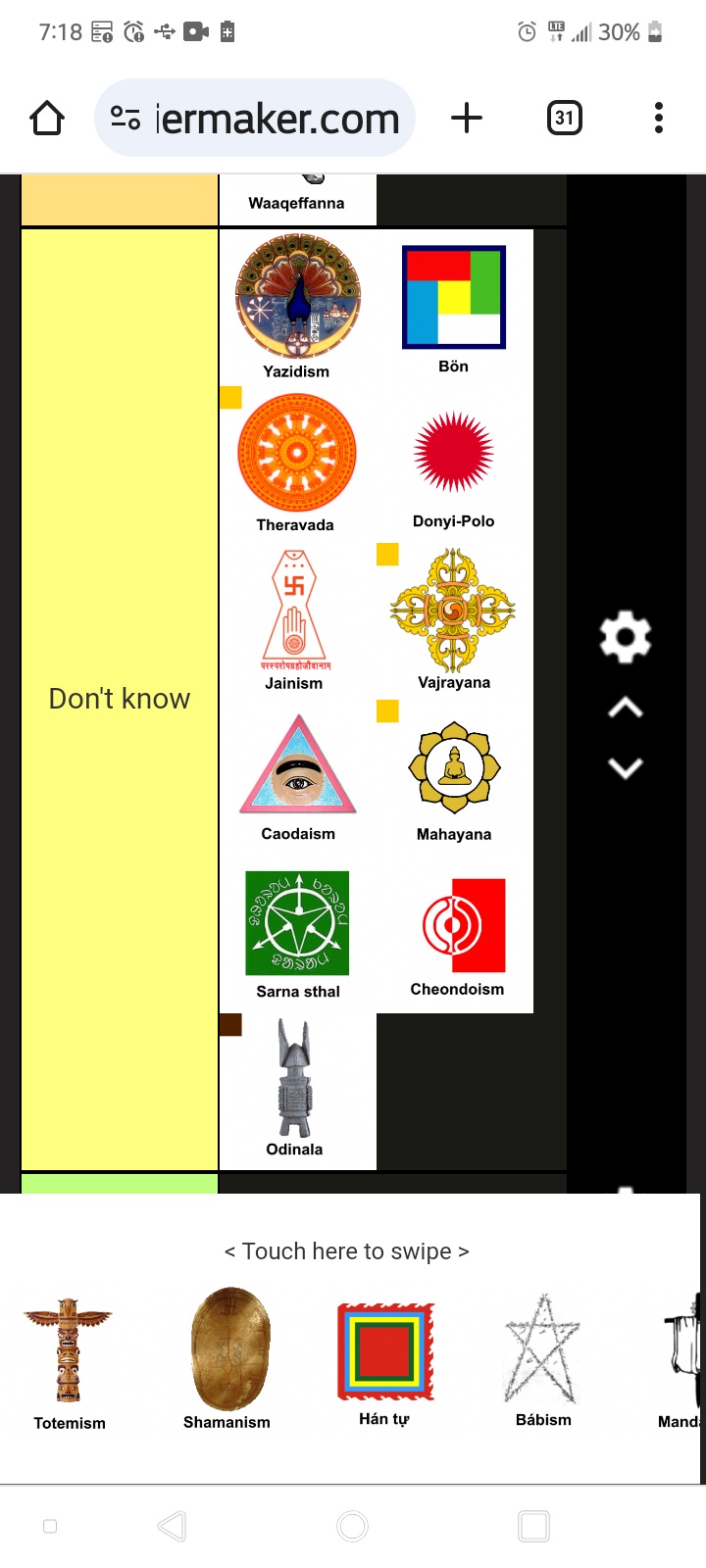Tap the system back button
Viewport: 706px width, 1568px height.
click(173, 1526)
